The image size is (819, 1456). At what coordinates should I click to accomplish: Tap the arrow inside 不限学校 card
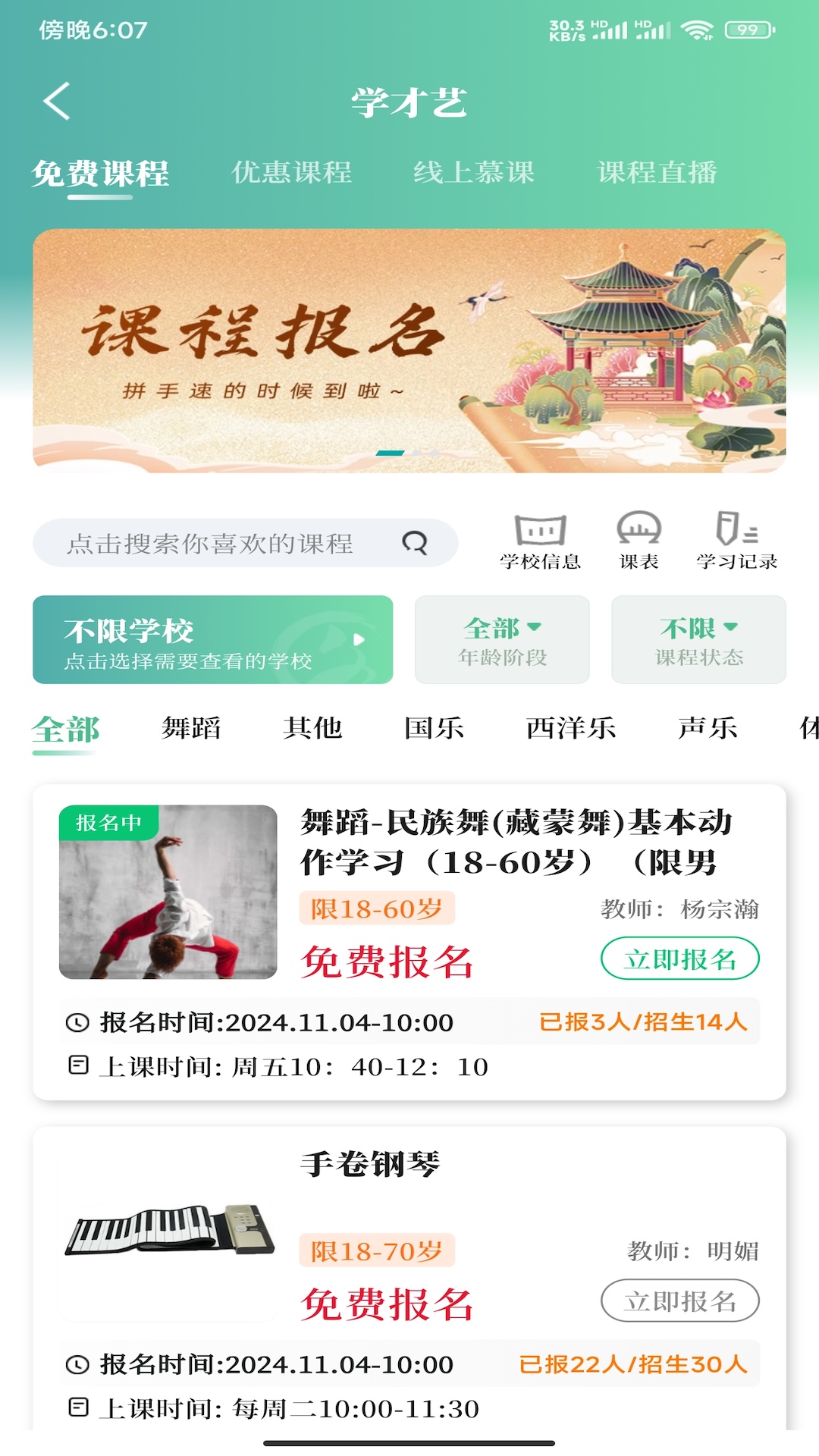(358, 640)
